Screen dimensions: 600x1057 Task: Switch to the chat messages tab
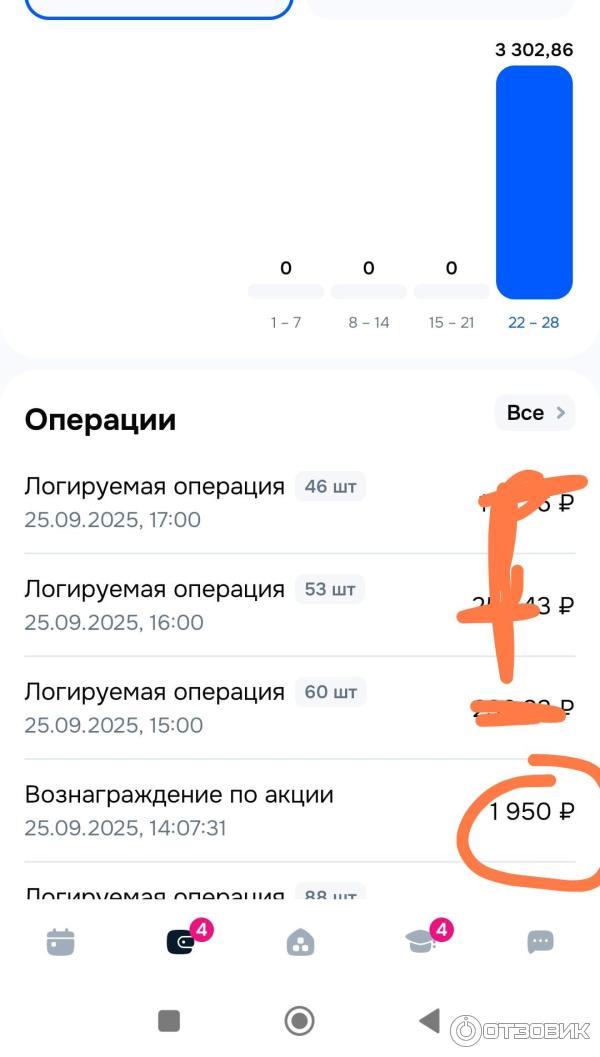[x=540, y=942]
